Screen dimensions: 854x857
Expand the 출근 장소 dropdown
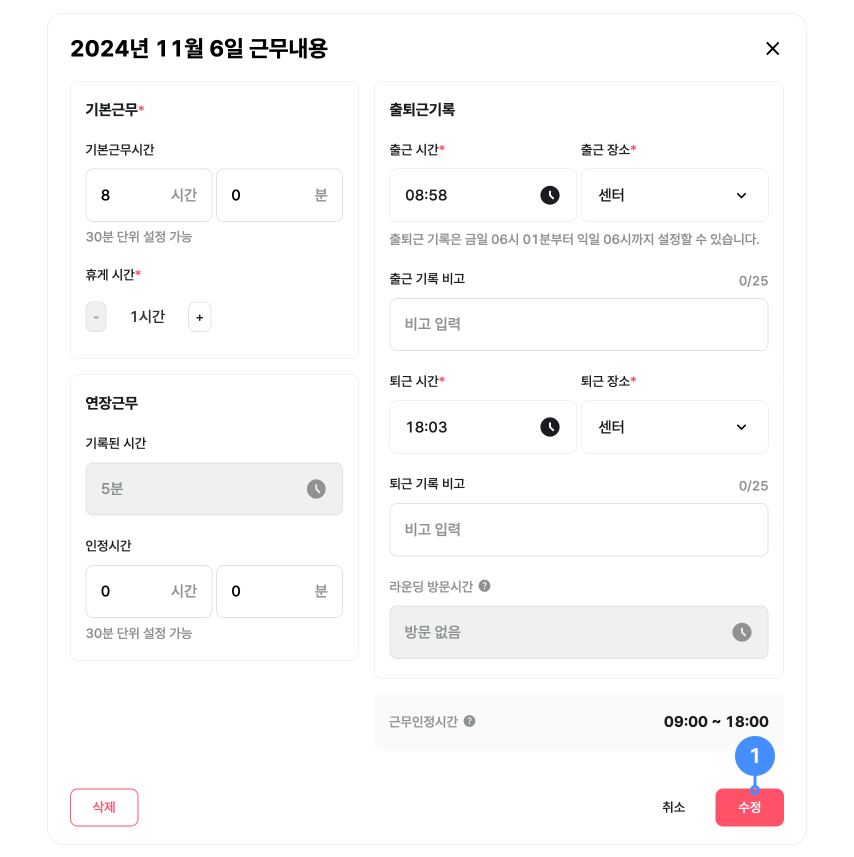[674, 195]
